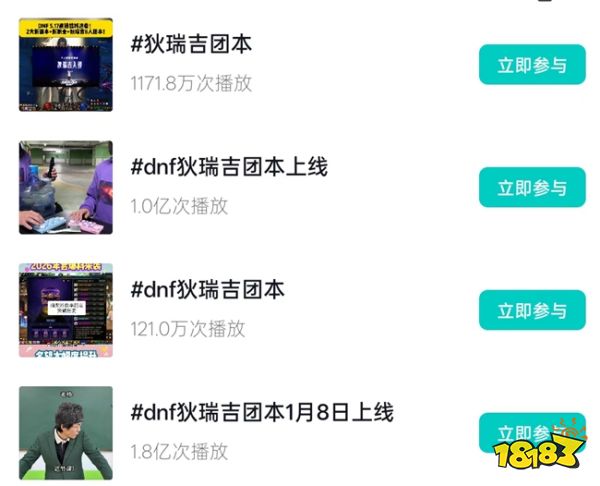Tap 立即参与 for #狄瑞吉团本
This screenshot has width=600, height=486.
pos(531,66)
